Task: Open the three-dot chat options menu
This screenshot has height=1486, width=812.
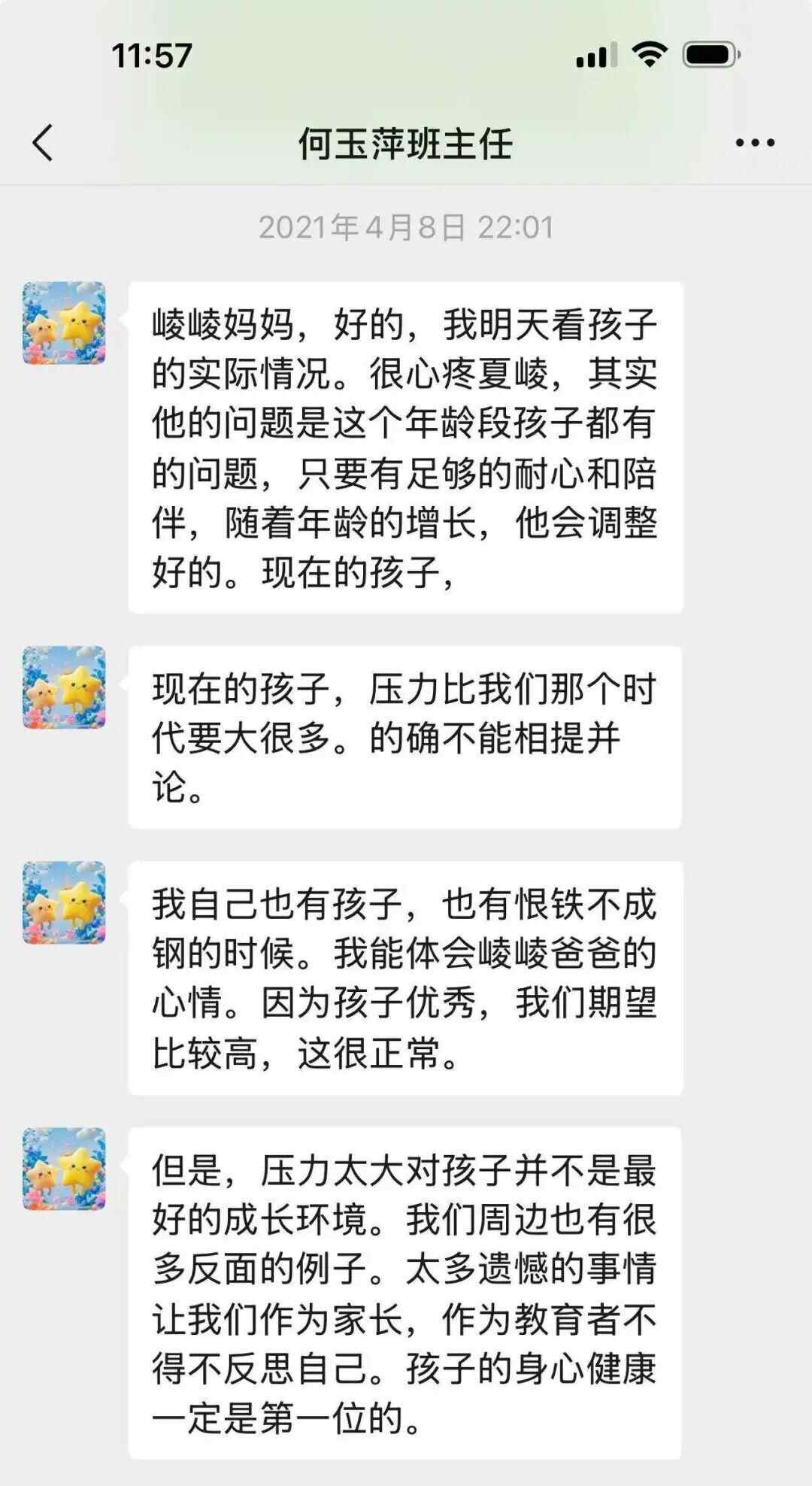Action: (755, 143)
